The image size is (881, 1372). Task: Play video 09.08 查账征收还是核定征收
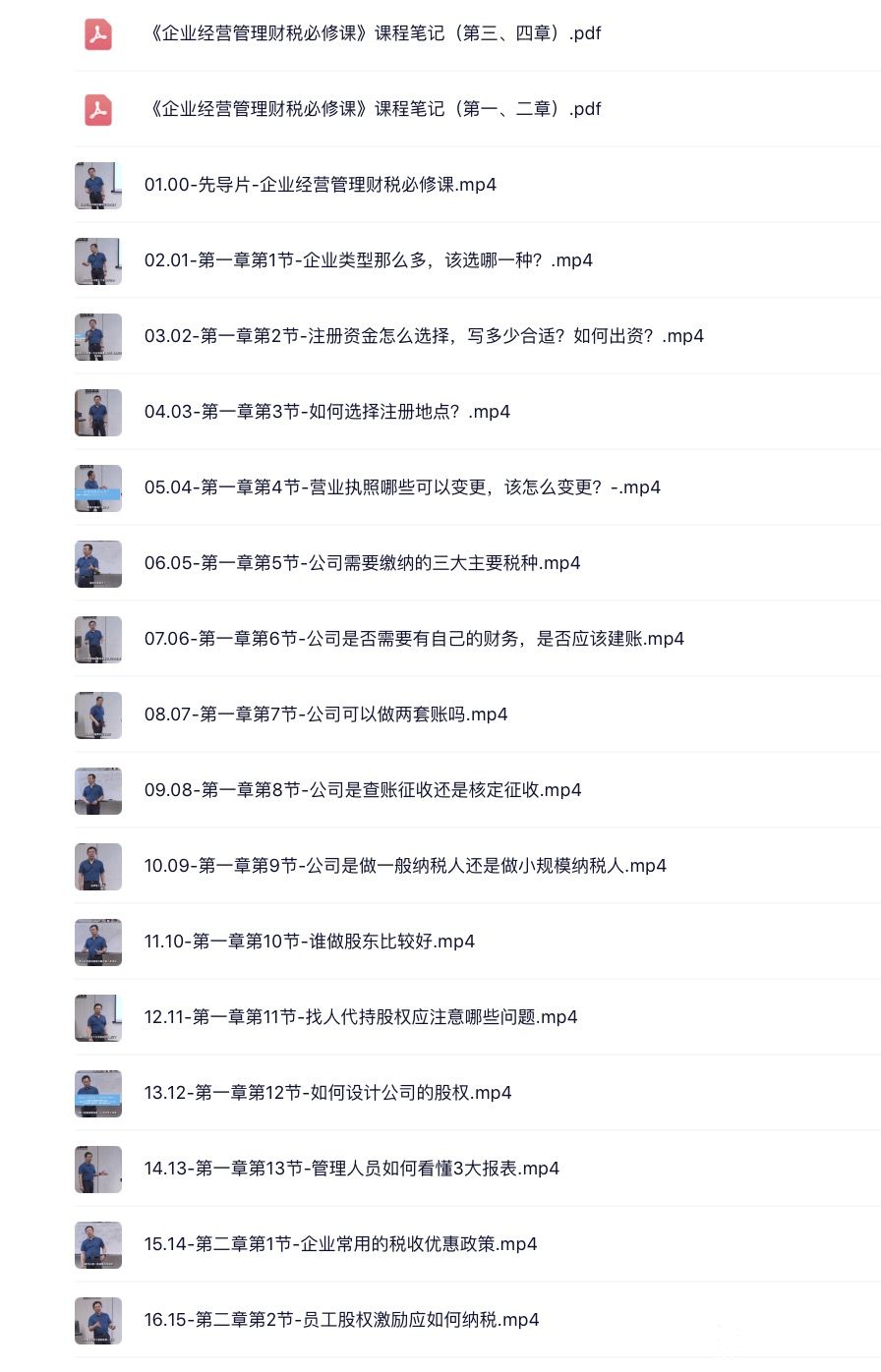coord(363,790)
